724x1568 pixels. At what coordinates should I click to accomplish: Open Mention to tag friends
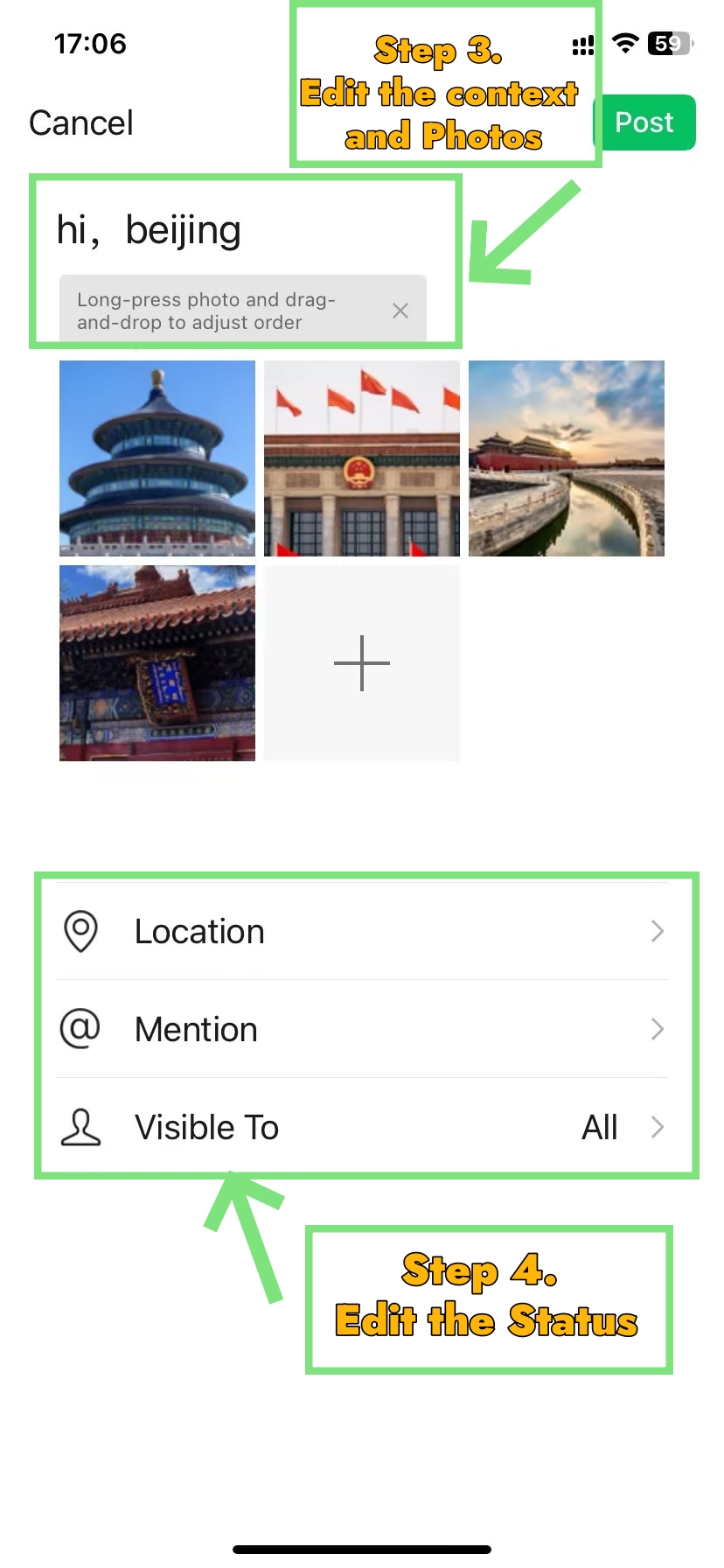[x=362, y=1029]
